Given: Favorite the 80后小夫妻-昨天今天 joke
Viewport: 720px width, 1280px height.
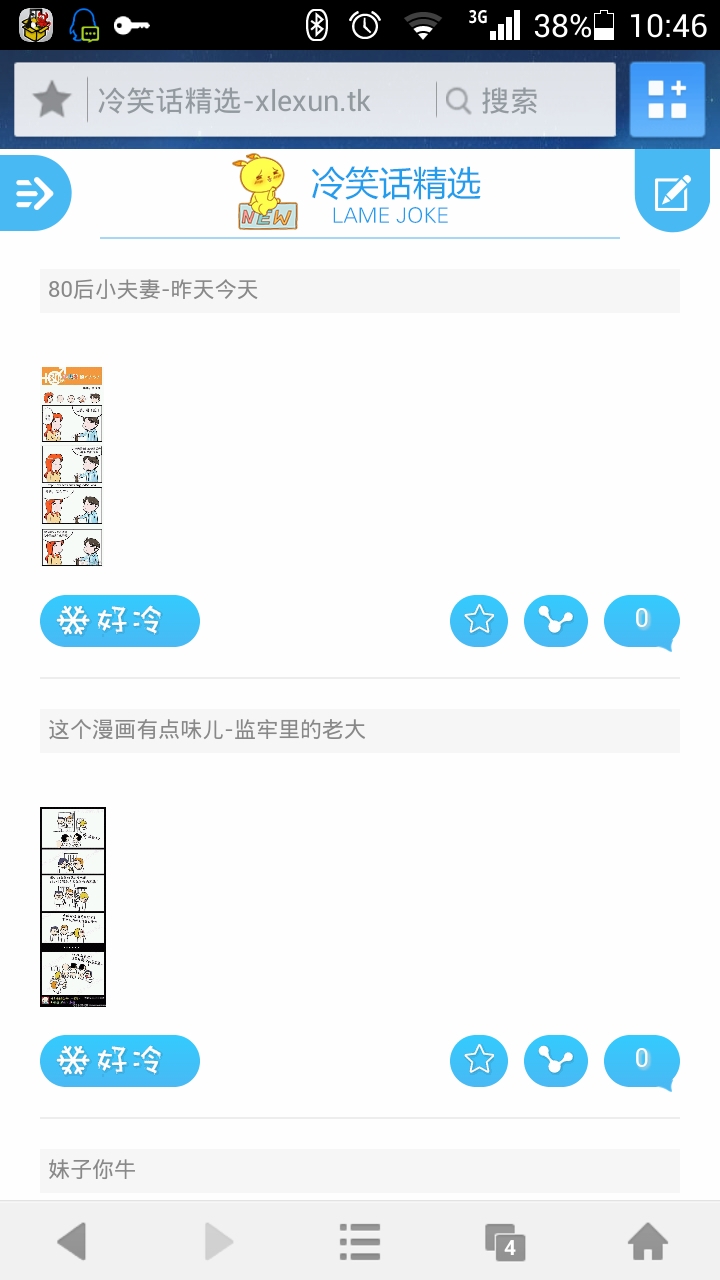Looking at the screenshot, I should click(x=479, y=621).
